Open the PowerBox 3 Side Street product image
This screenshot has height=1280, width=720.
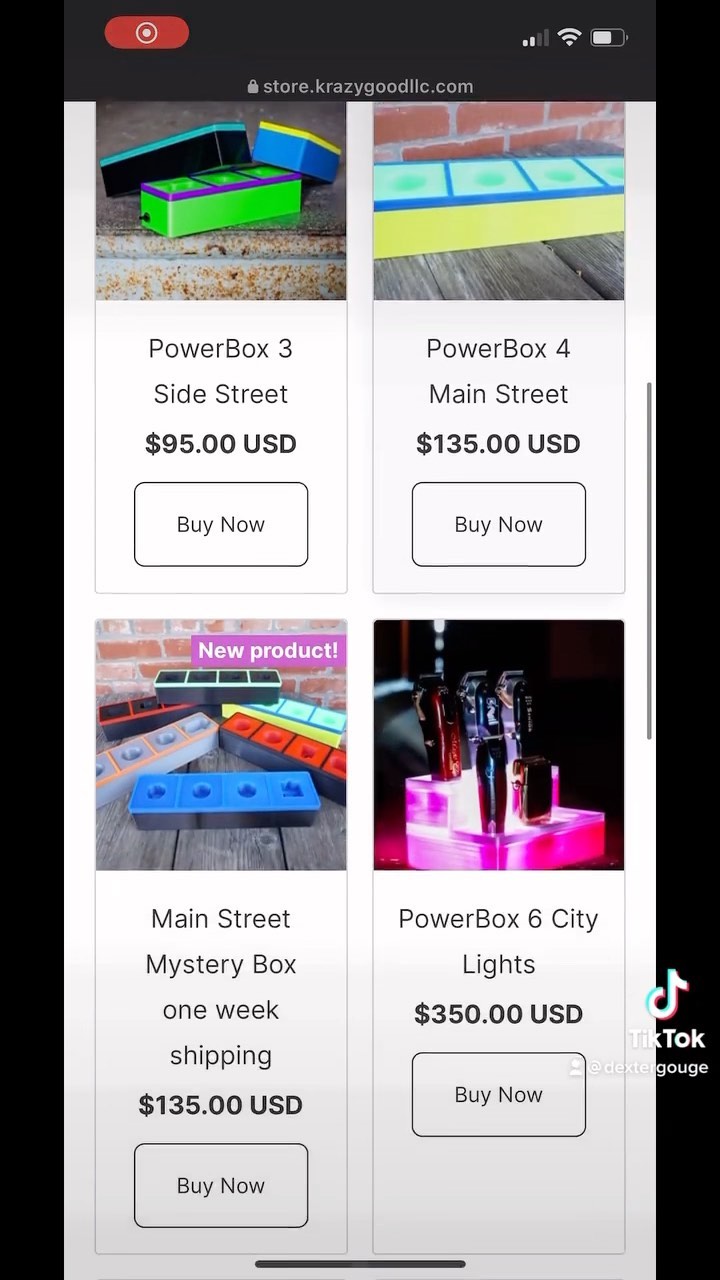coord(221,200)
